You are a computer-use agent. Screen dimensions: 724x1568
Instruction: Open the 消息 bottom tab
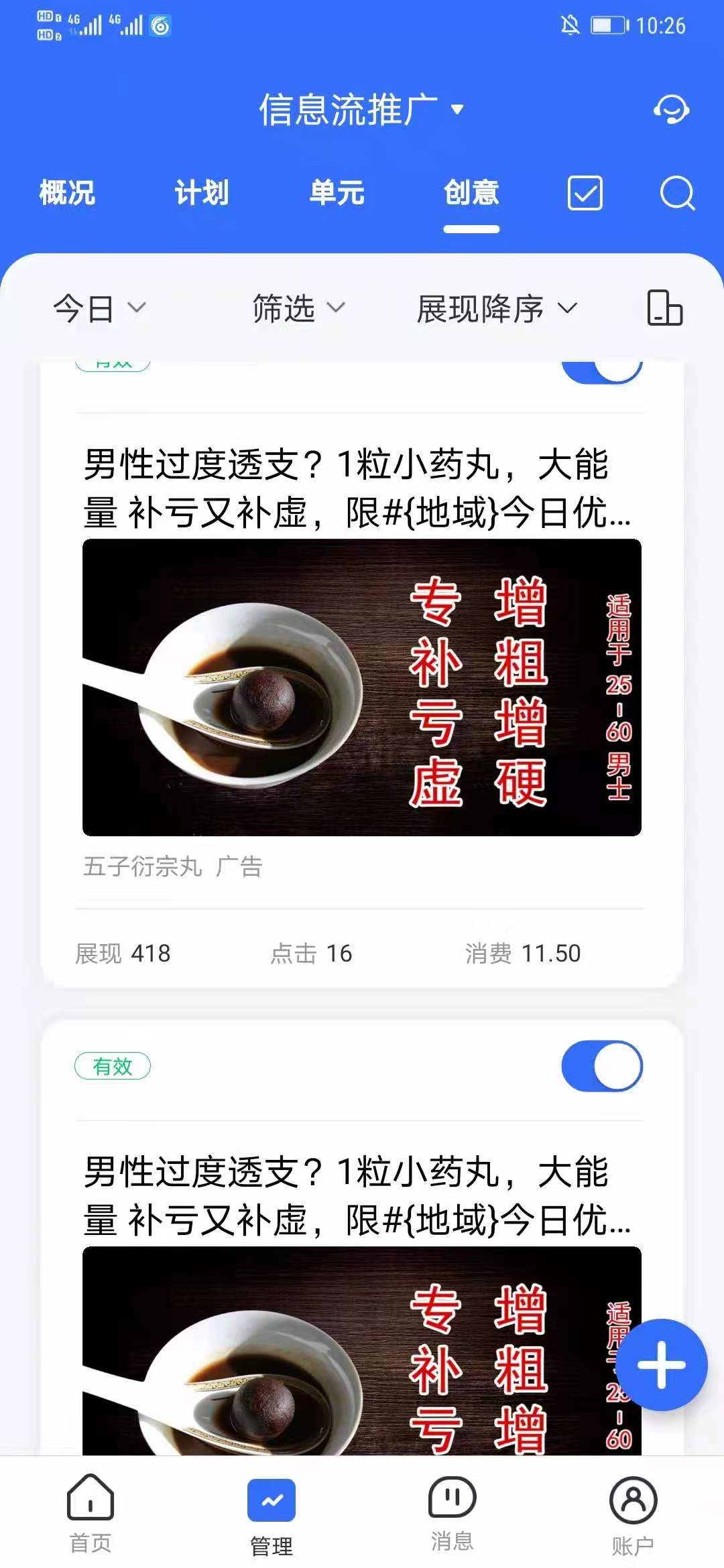[452, 1513]
